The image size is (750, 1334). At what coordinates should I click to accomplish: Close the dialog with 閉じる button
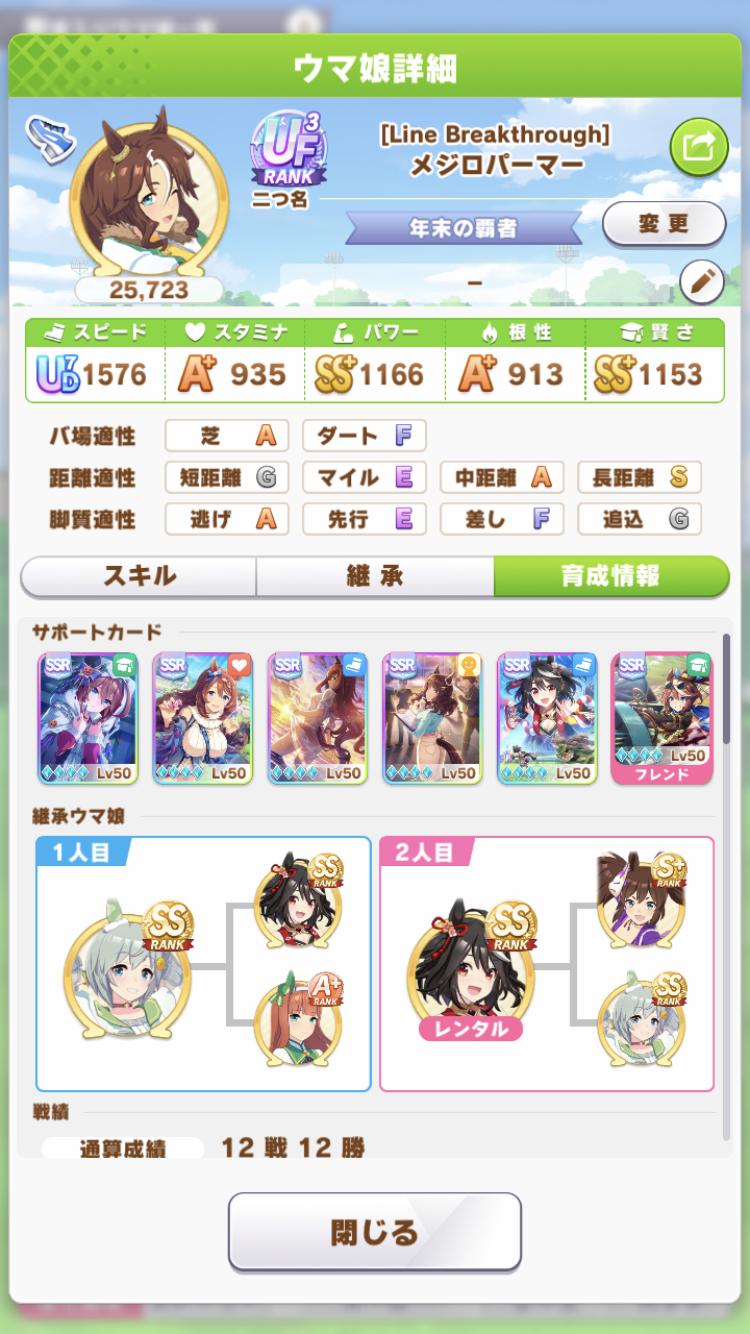pyautogui.click(x=375, y=1232)
